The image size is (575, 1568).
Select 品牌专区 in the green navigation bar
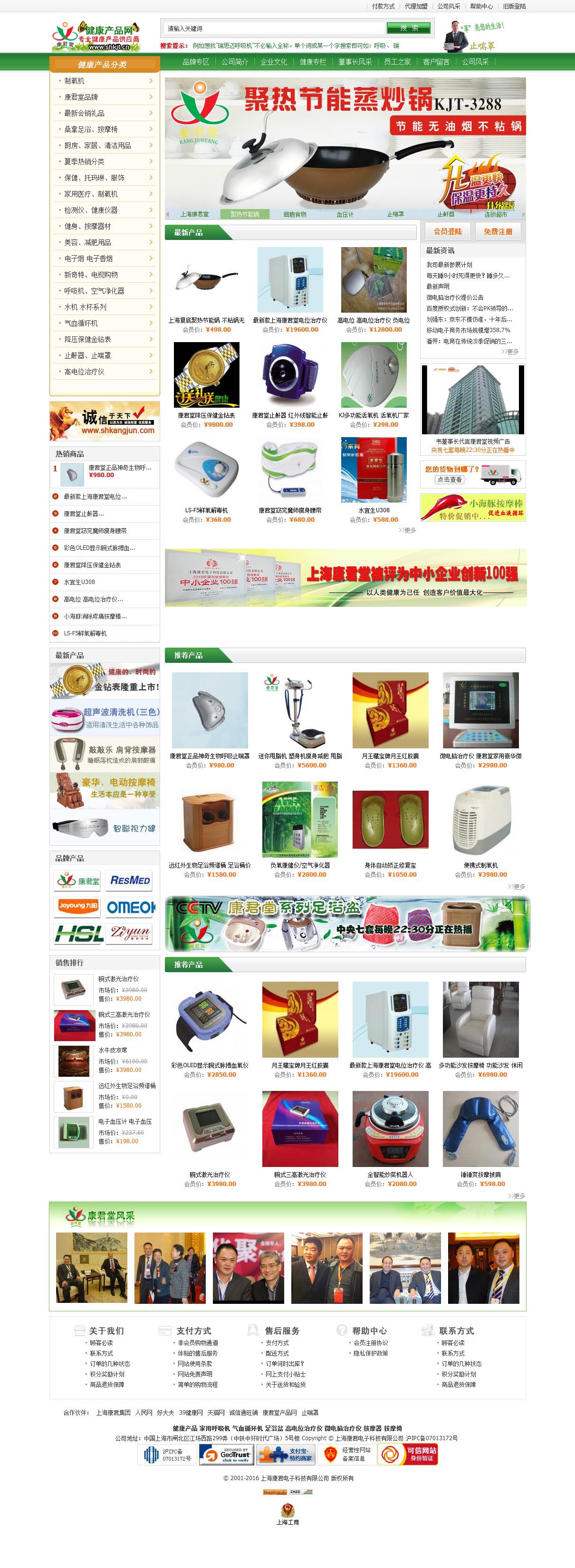point(195,62)
